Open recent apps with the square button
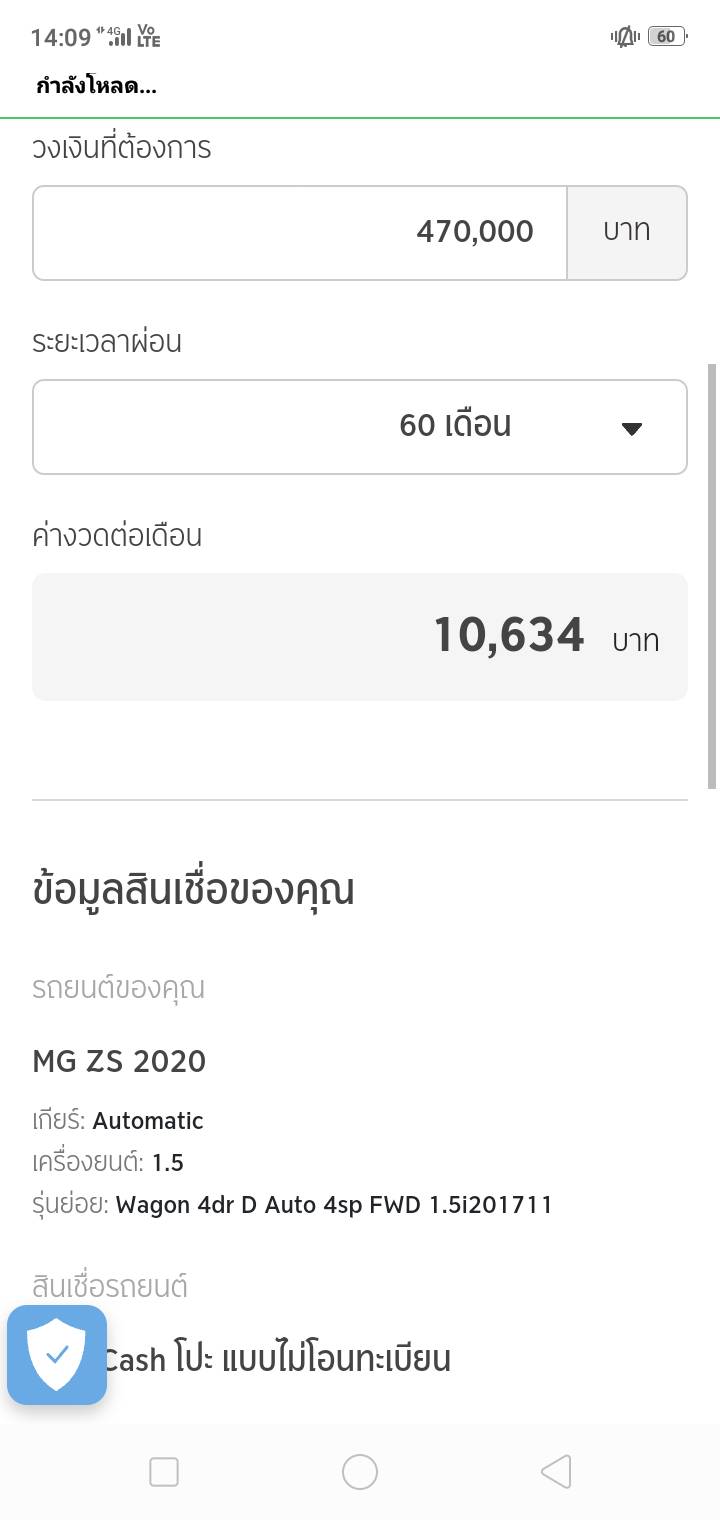 click(164, 1472)
